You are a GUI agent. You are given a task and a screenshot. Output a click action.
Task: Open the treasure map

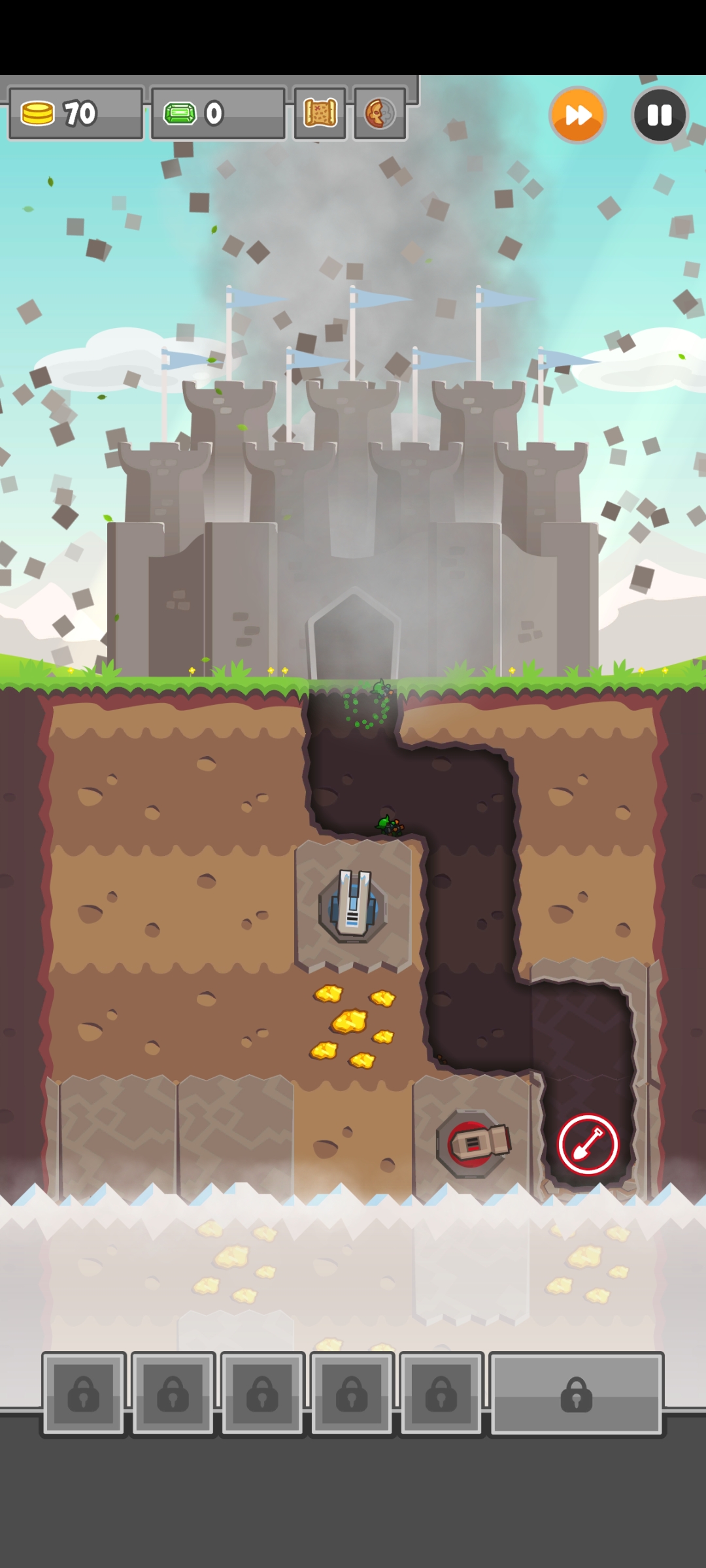320,114
